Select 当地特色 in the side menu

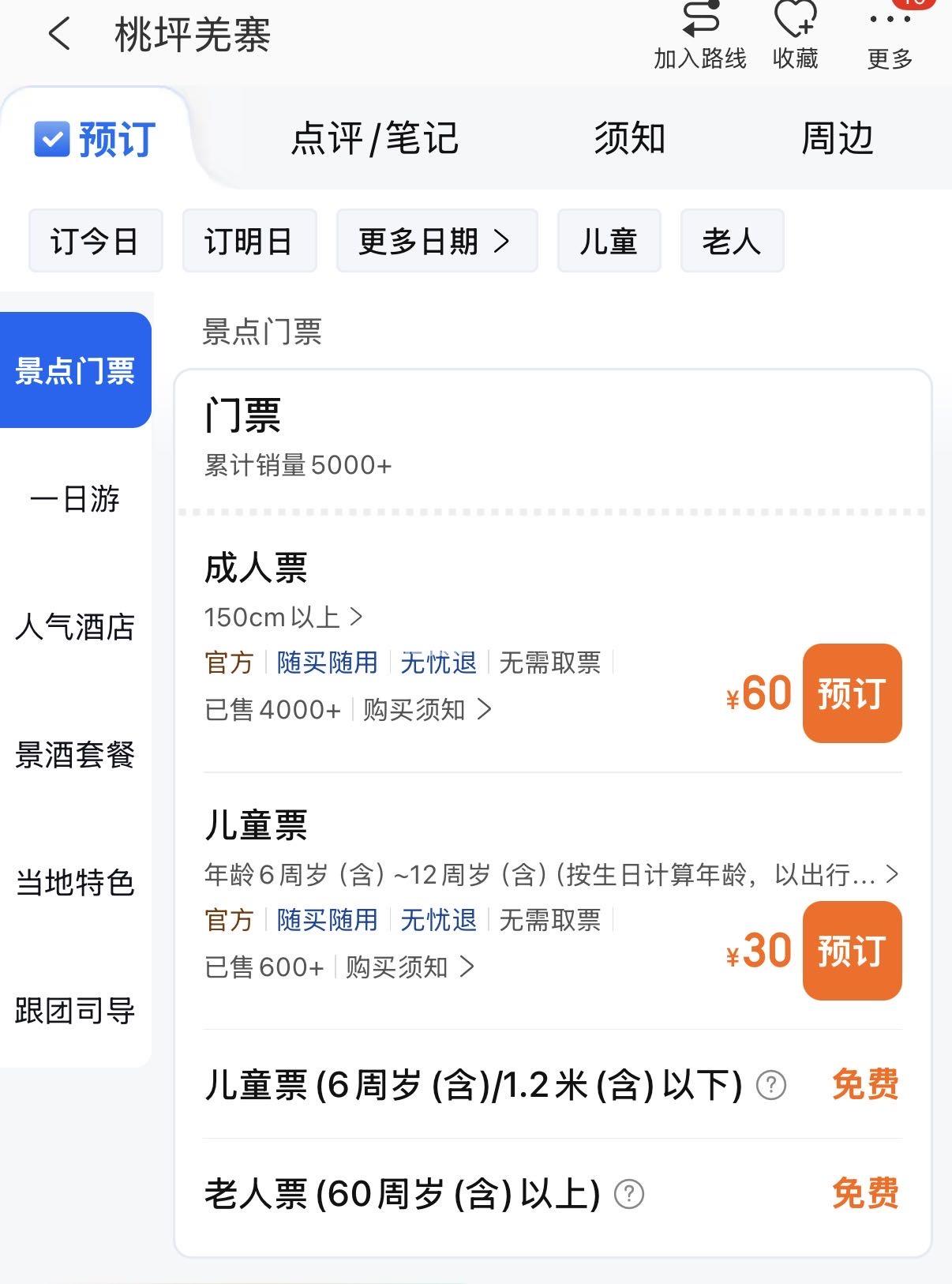tap(75, 883)
